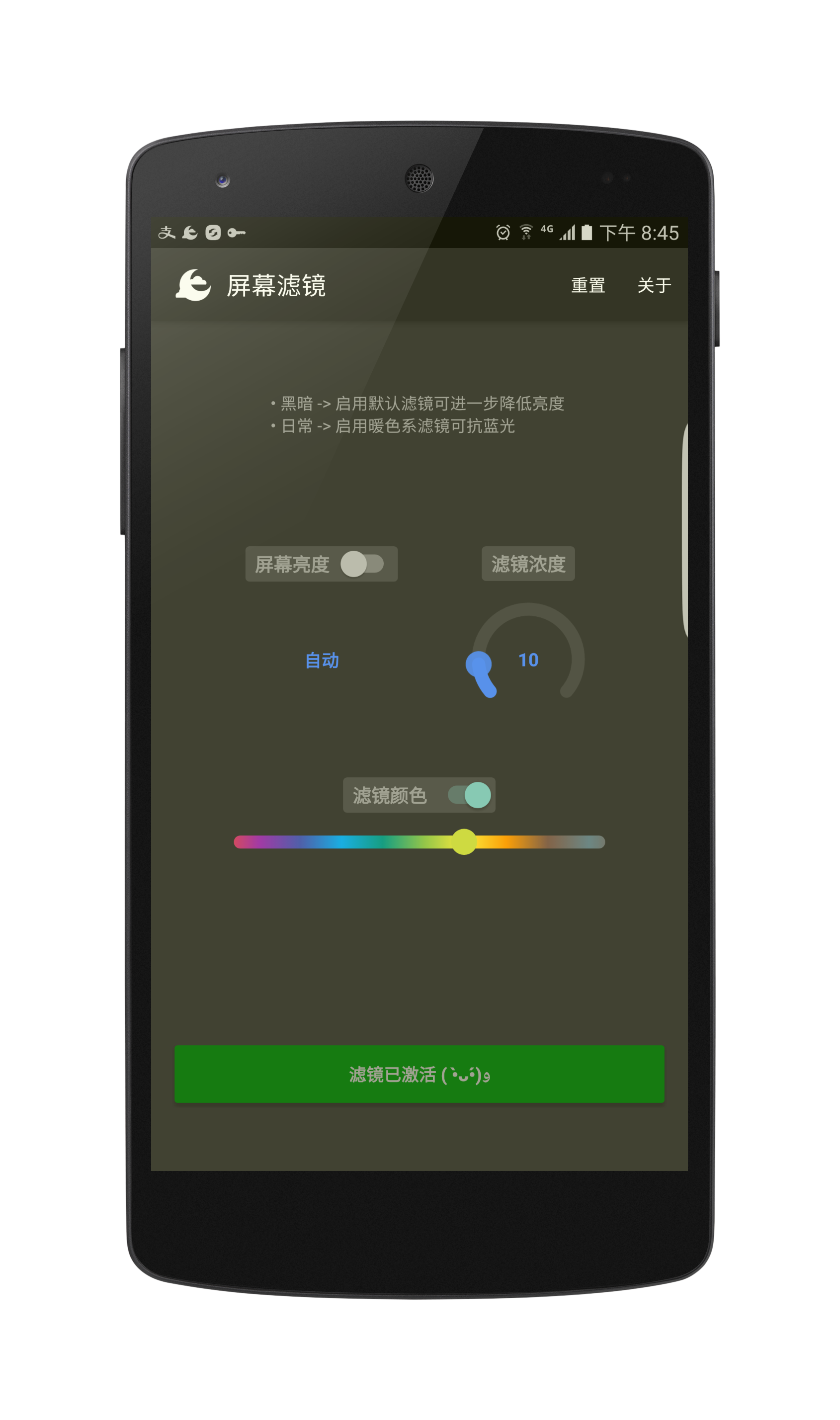Tap 重置 to reset filter settings

pos(588,285)
